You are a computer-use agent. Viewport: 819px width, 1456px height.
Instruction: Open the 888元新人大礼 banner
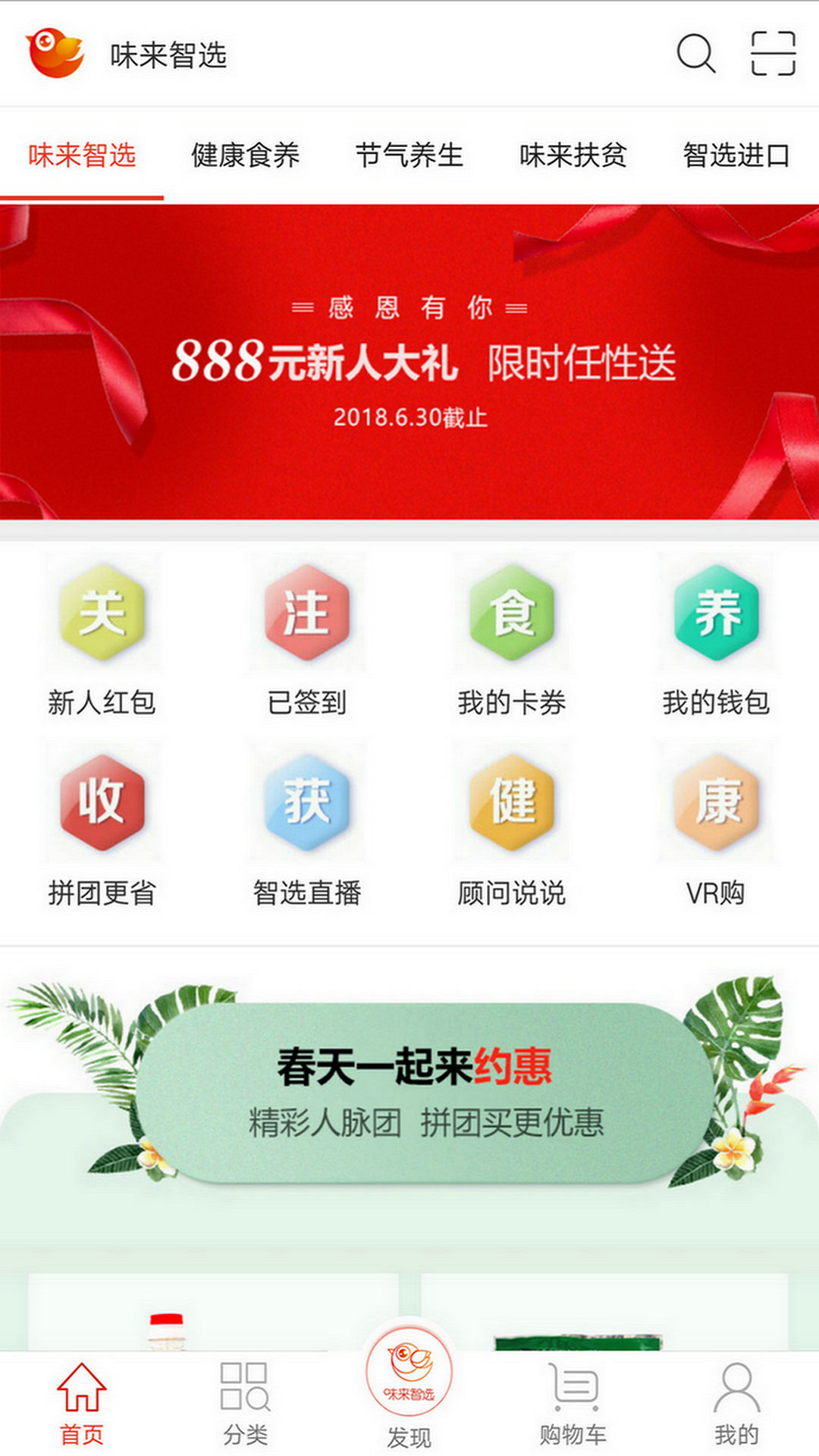tap(409, 362)
